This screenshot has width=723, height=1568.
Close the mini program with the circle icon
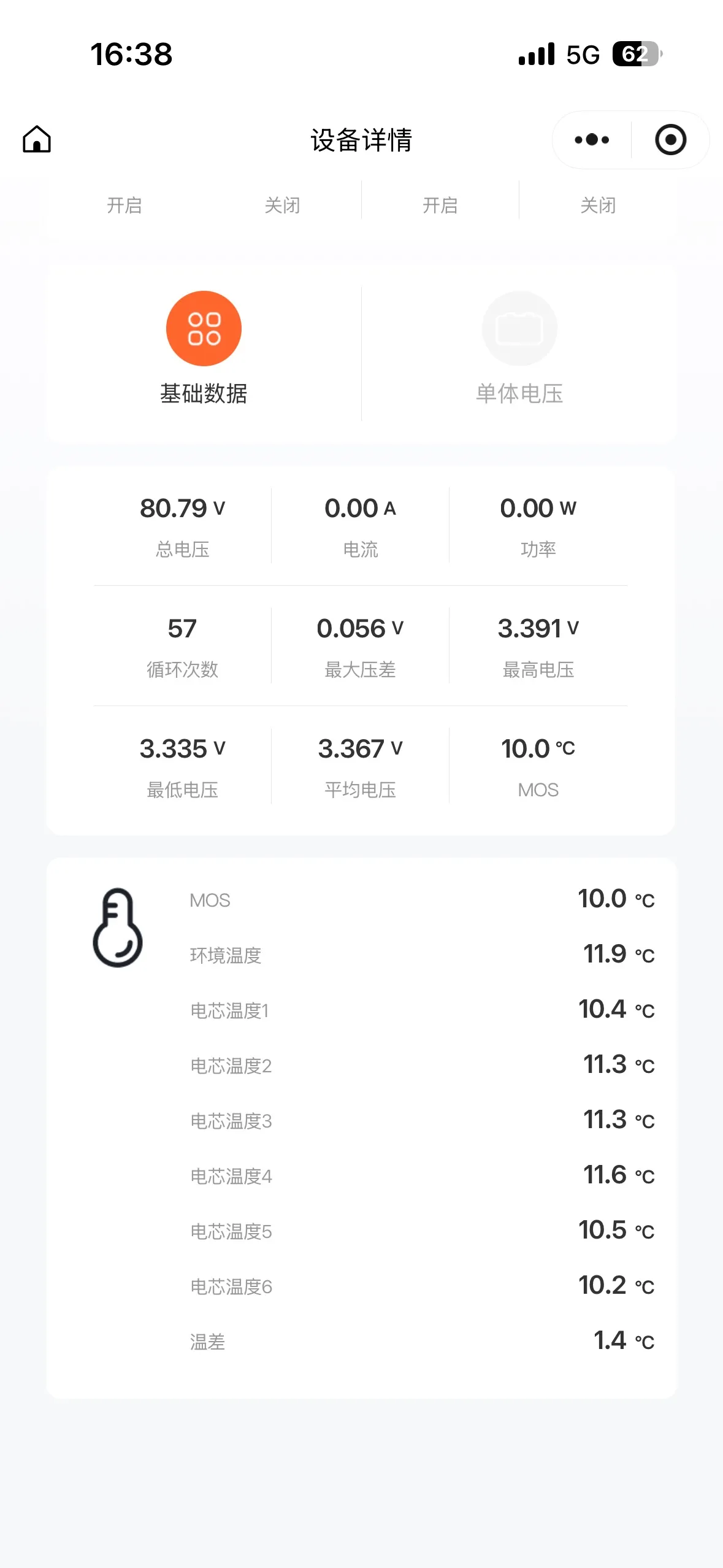[x=670, y=140]
